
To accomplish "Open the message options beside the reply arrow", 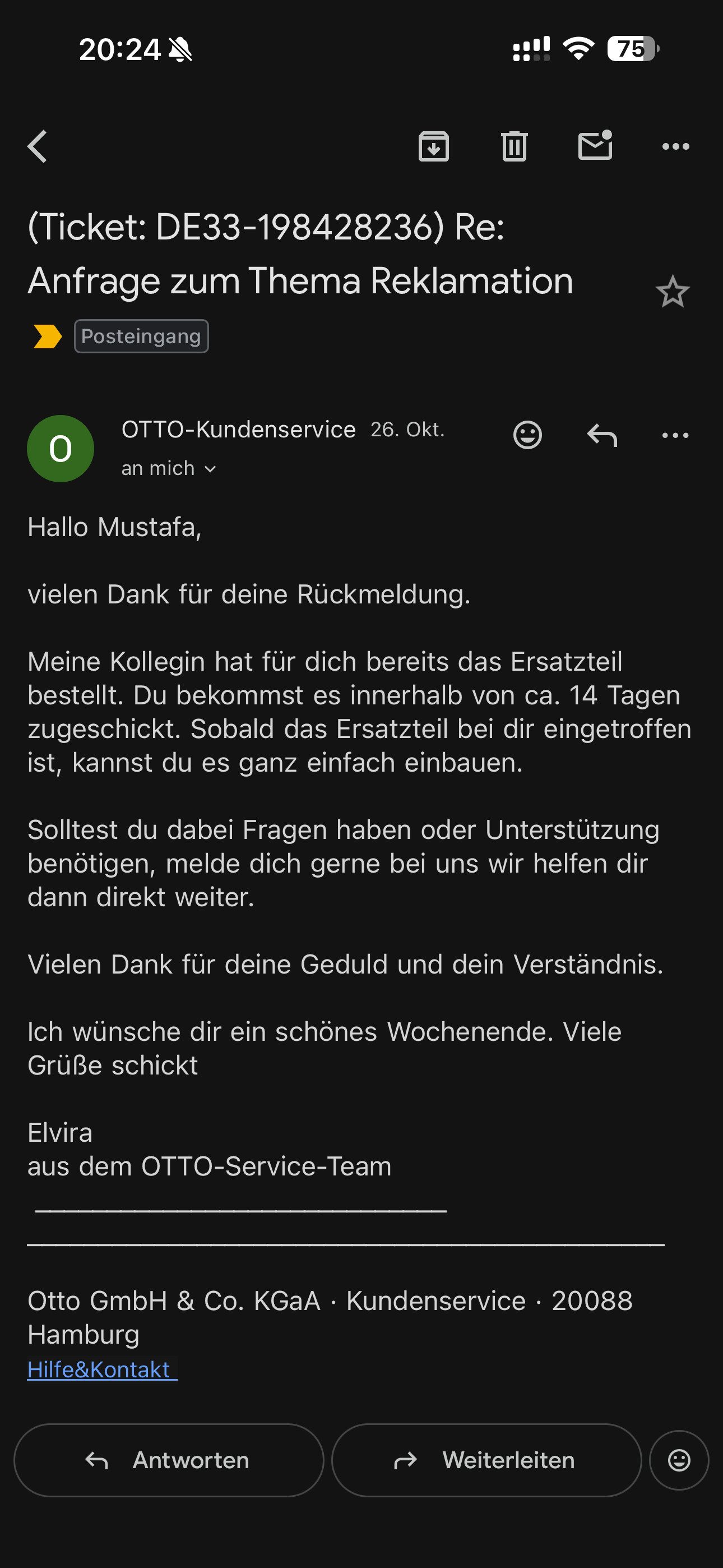I will click(x=675, y=435).
